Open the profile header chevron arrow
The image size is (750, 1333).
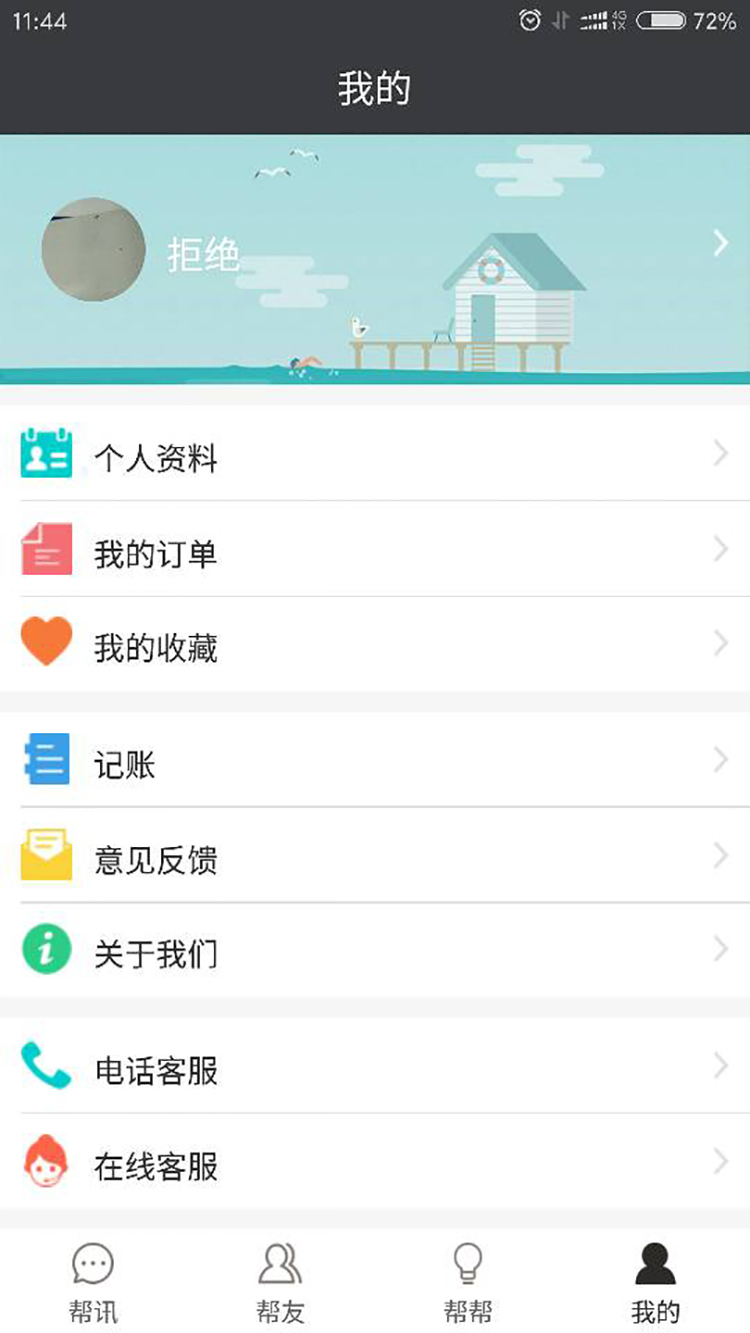(720, 243)
